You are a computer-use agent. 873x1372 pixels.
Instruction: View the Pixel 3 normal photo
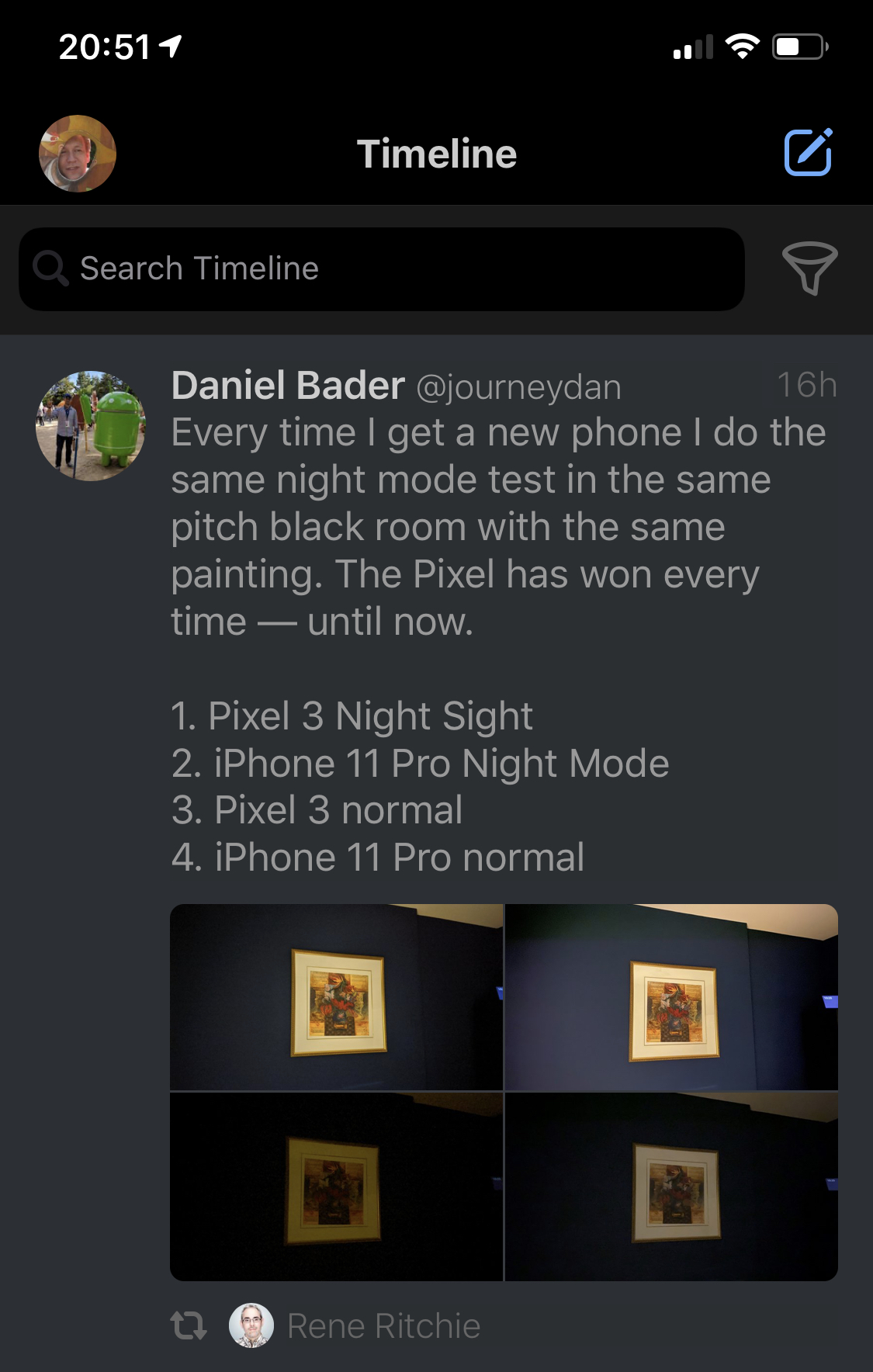(337, 1187)
